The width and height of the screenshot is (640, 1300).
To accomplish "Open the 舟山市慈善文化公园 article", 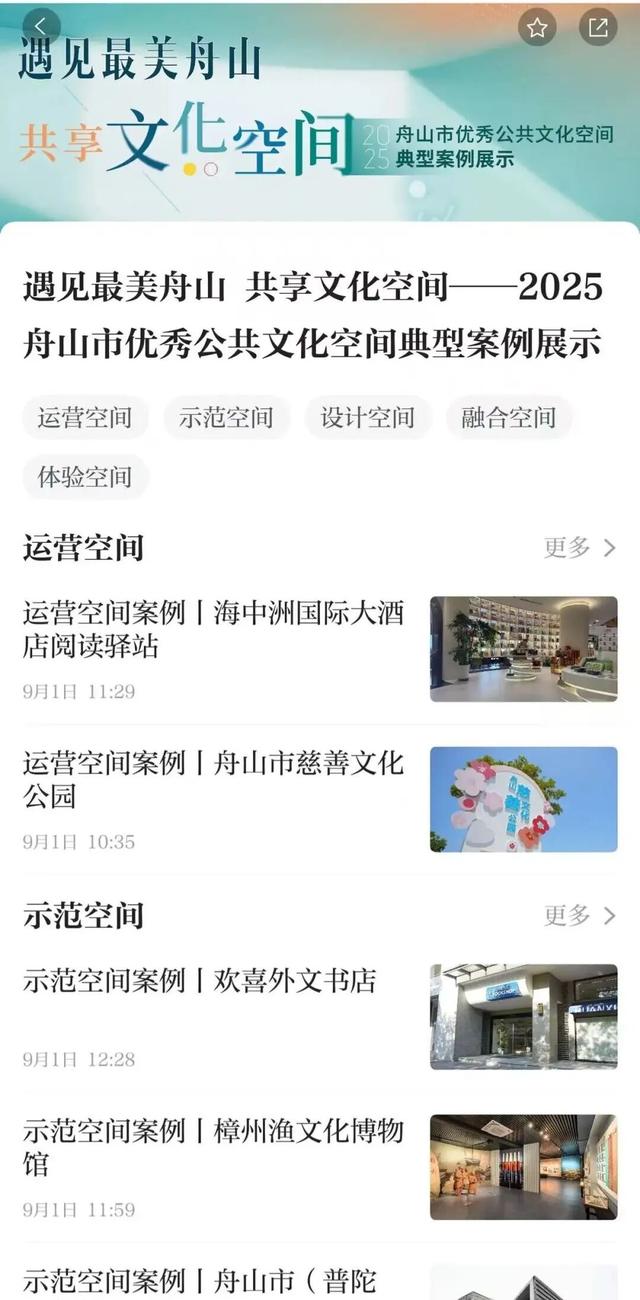I will [213, 780].
